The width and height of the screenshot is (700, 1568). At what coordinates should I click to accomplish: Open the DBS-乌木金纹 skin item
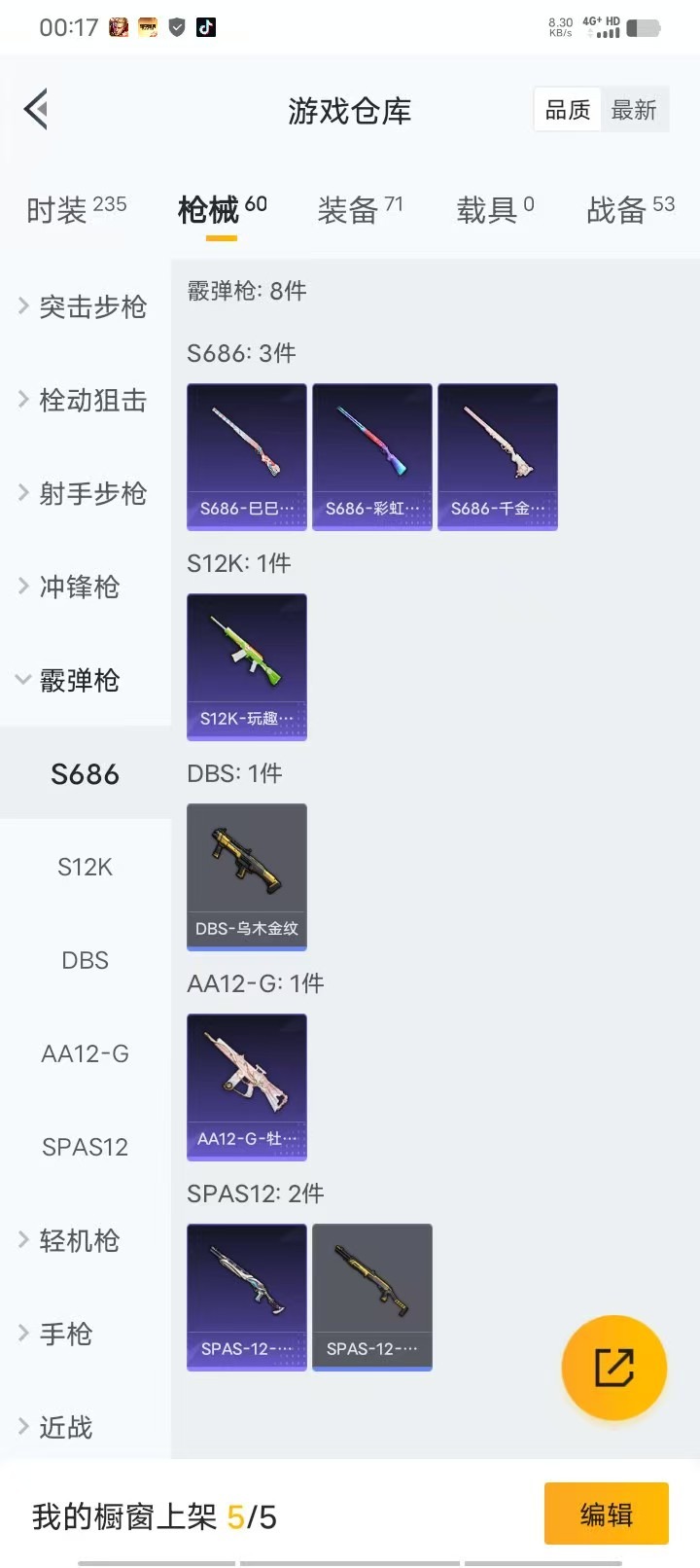click(x=247, y=876)
